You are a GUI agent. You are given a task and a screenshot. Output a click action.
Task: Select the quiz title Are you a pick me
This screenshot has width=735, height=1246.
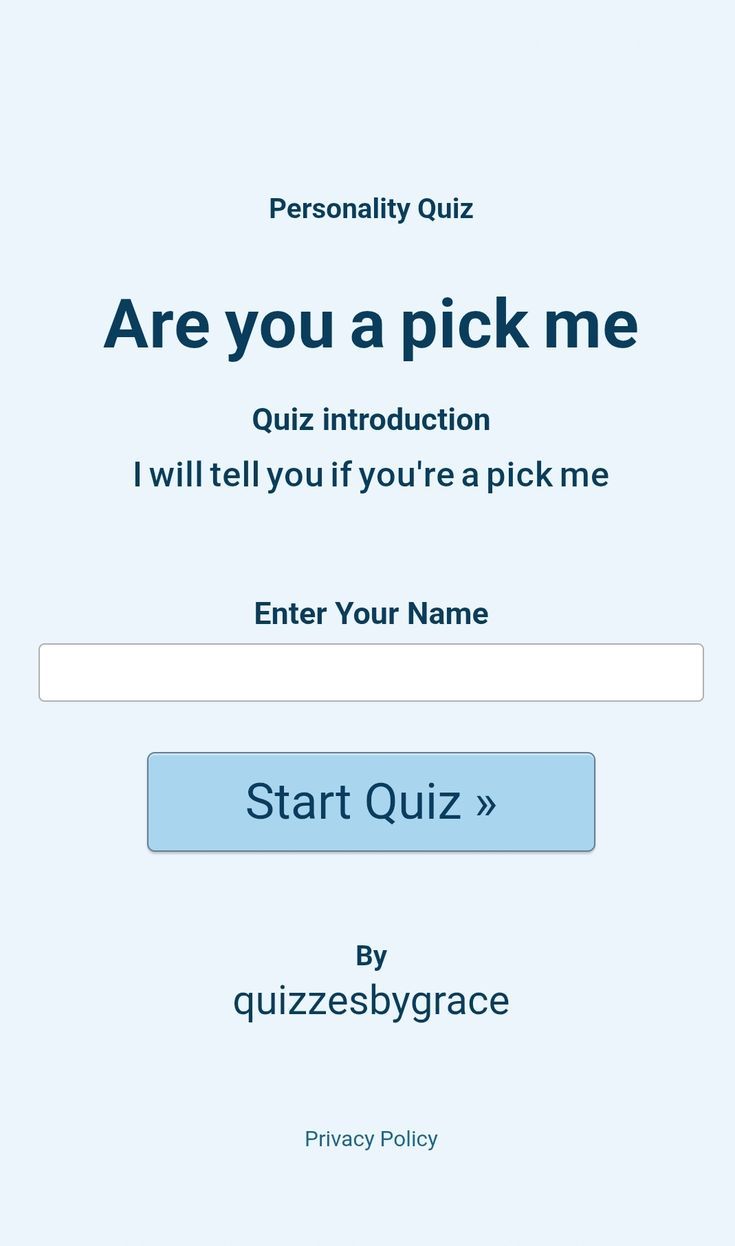point(371,323)
